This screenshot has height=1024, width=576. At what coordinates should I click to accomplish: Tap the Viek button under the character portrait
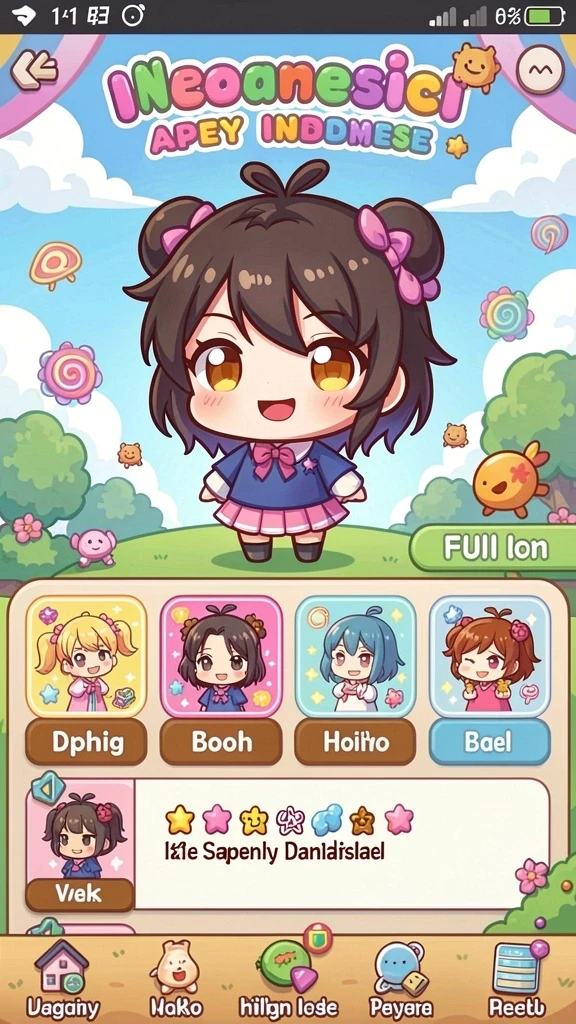(80, 894)
